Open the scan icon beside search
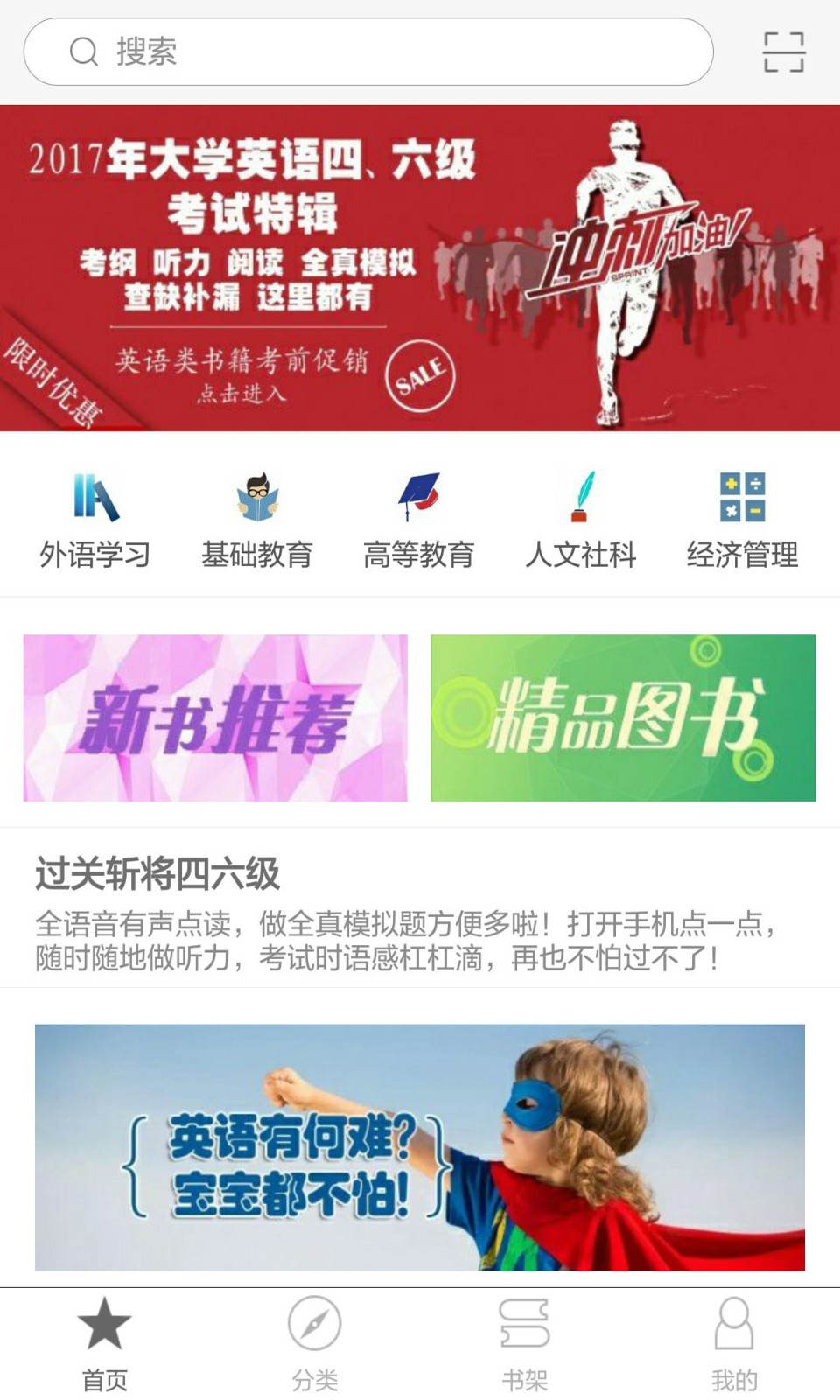Viewport: 840px width, 1400px height. coord(783,52)
